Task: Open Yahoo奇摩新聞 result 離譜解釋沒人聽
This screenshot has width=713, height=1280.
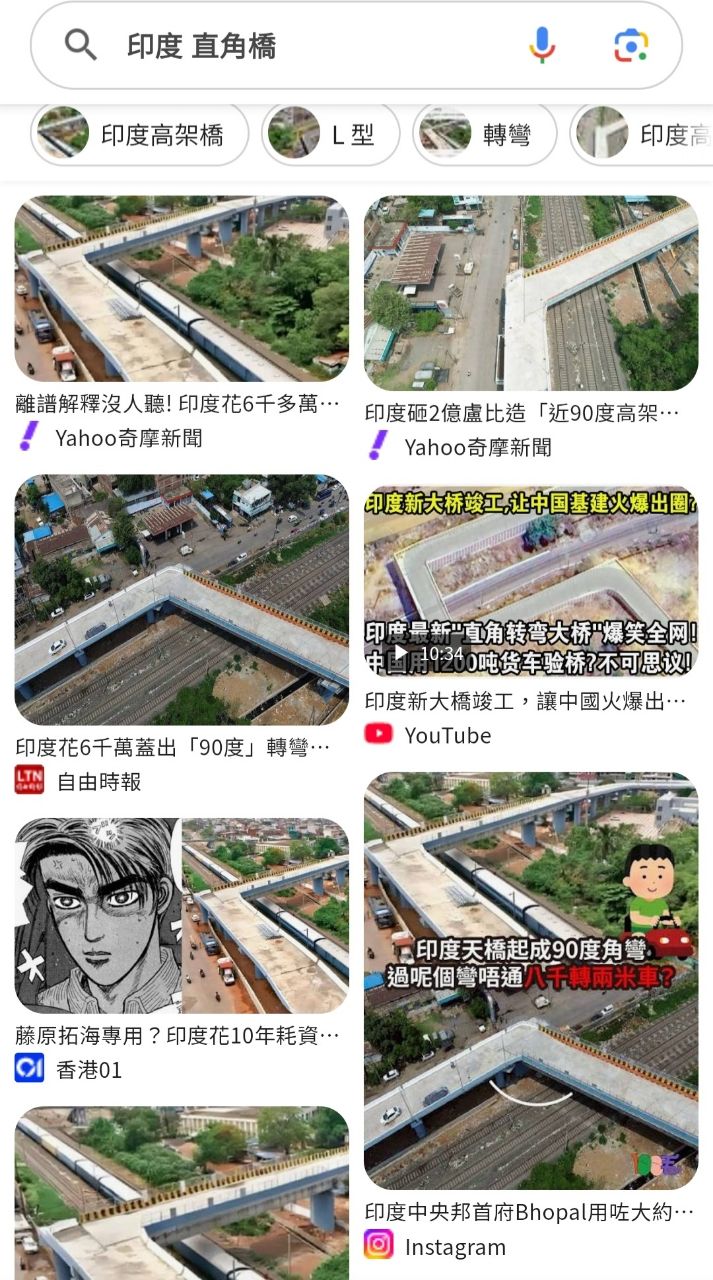Action: point(181,290)
